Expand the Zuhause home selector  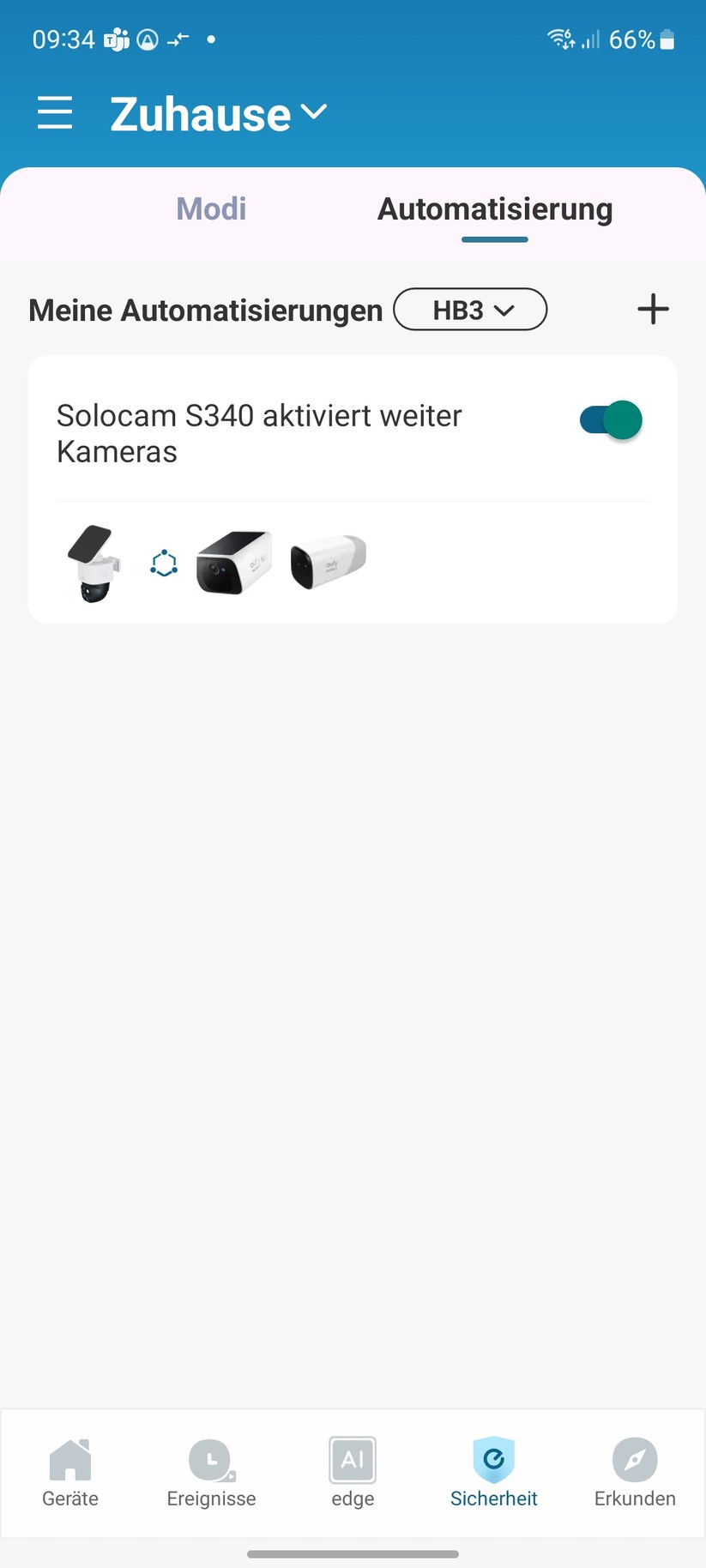click(x=219, y=114)
